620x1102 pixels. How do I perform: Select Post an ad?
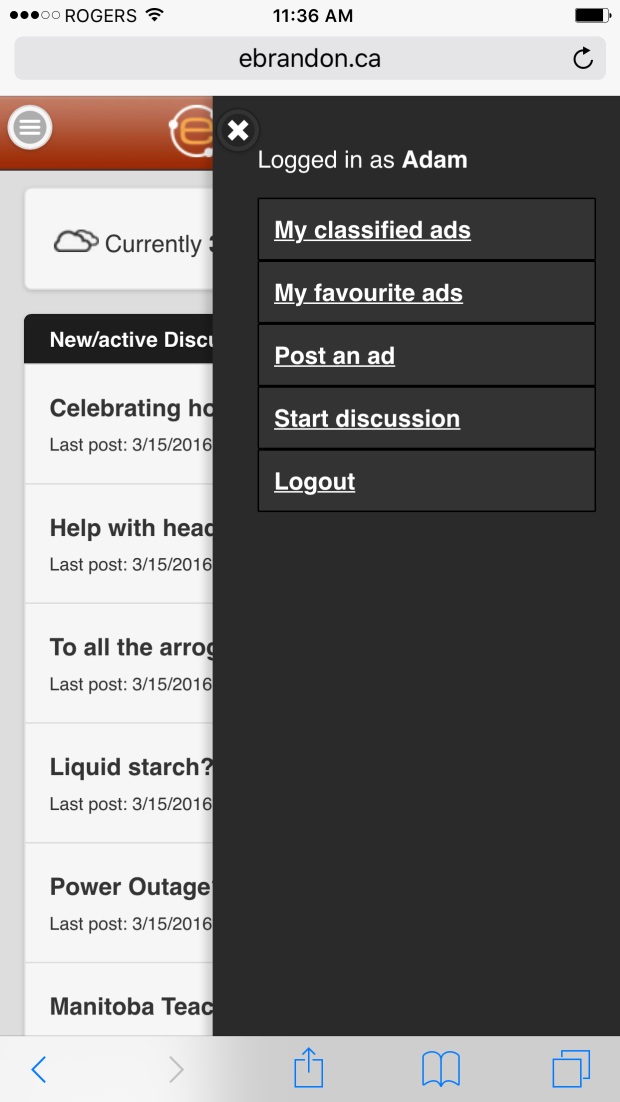pos(334,356)
